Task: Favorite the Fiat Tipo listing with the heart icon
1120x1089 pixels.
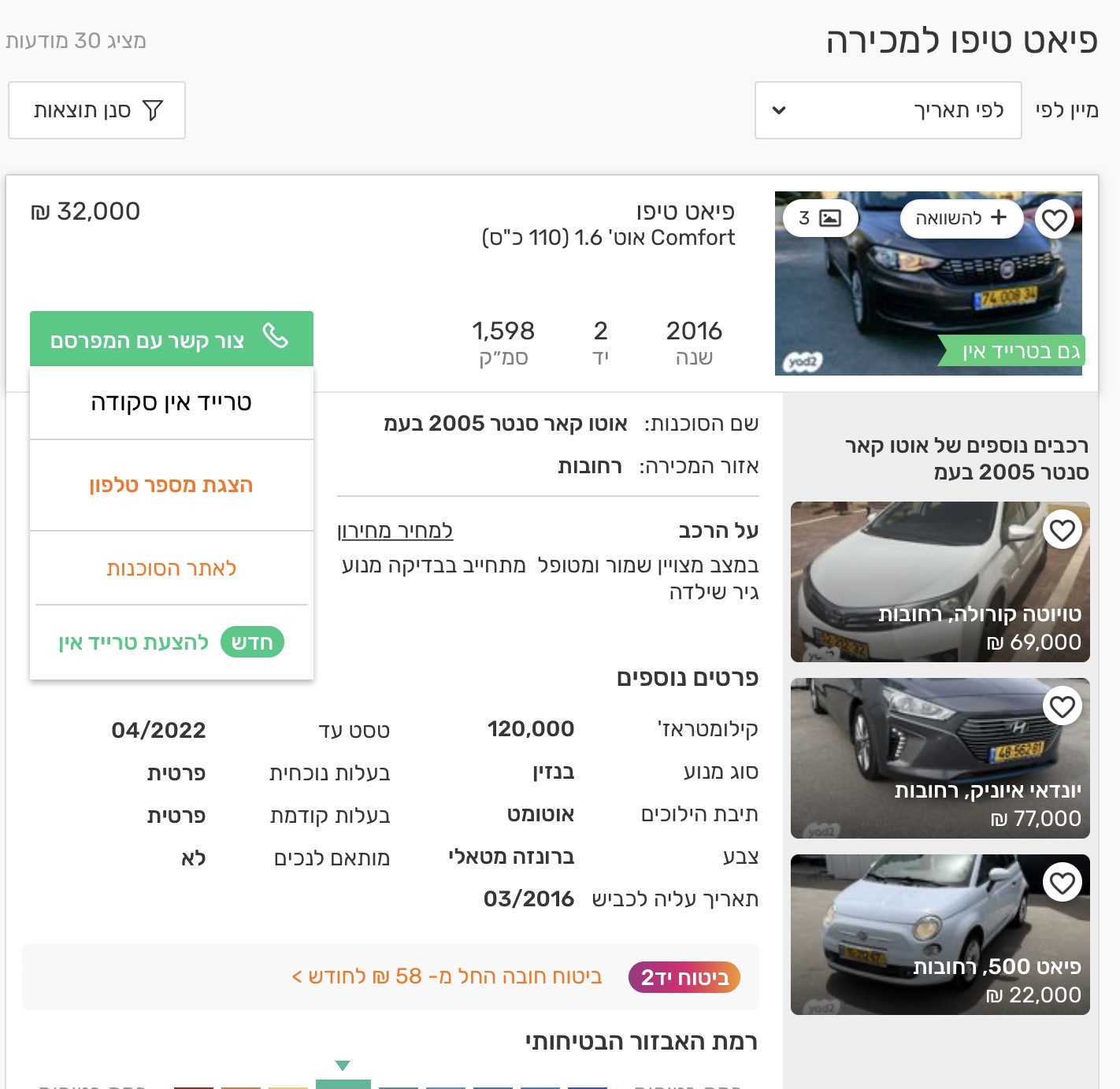Action: click(x=1054, y=220)
